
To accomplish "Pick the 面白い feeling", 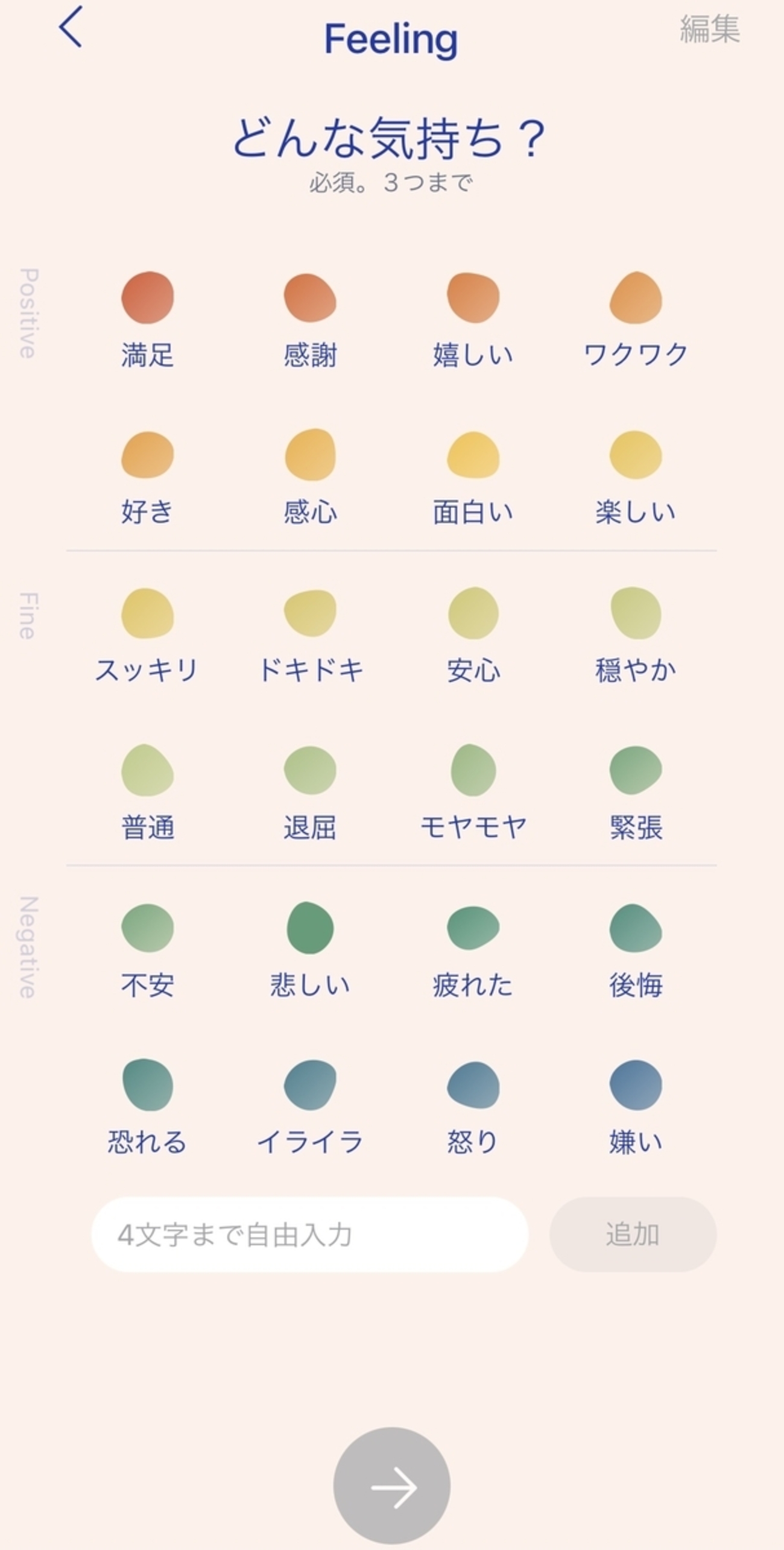I will coord(473,455).
